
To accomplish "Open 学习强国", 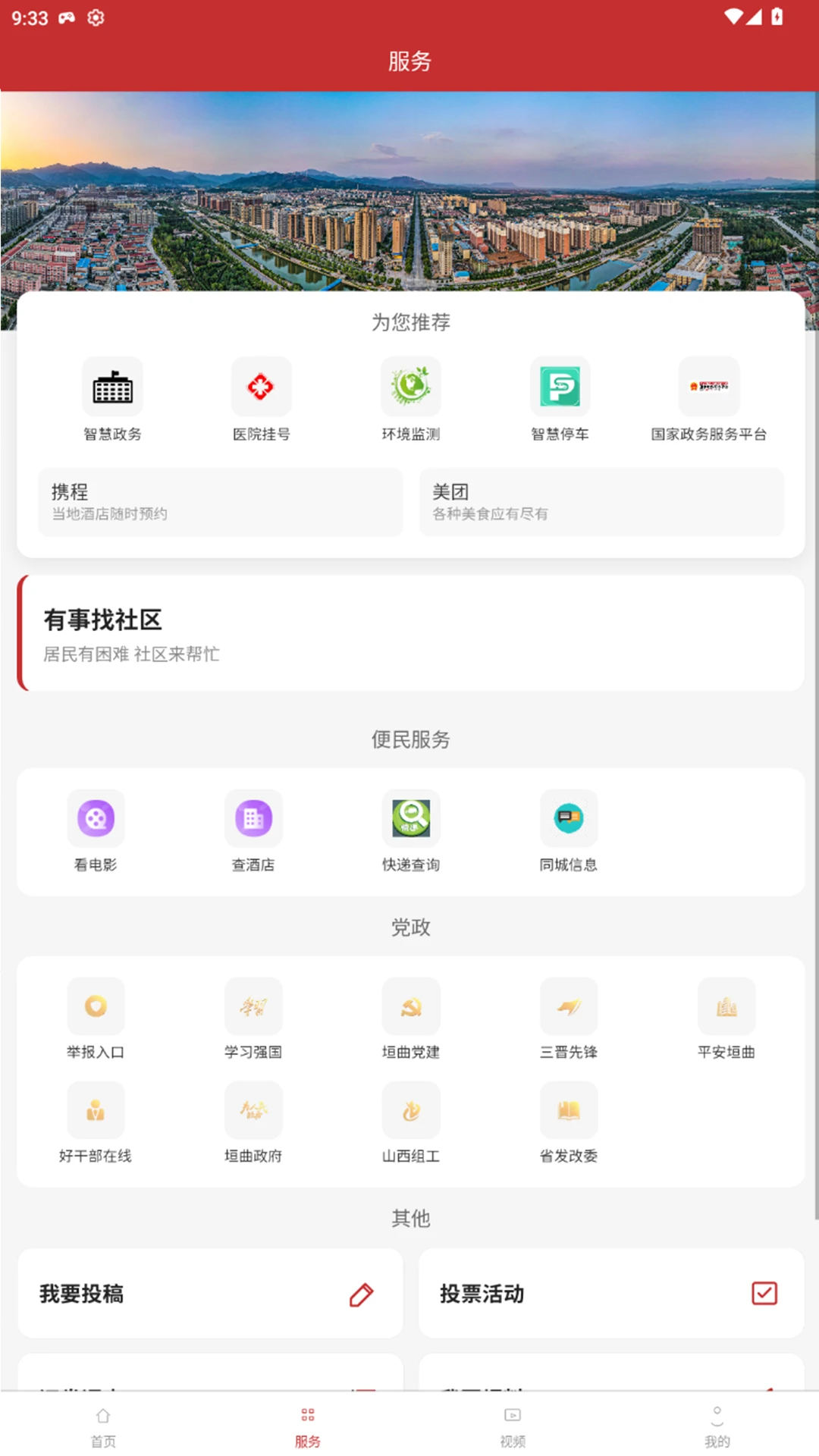I will (253, 1019).
